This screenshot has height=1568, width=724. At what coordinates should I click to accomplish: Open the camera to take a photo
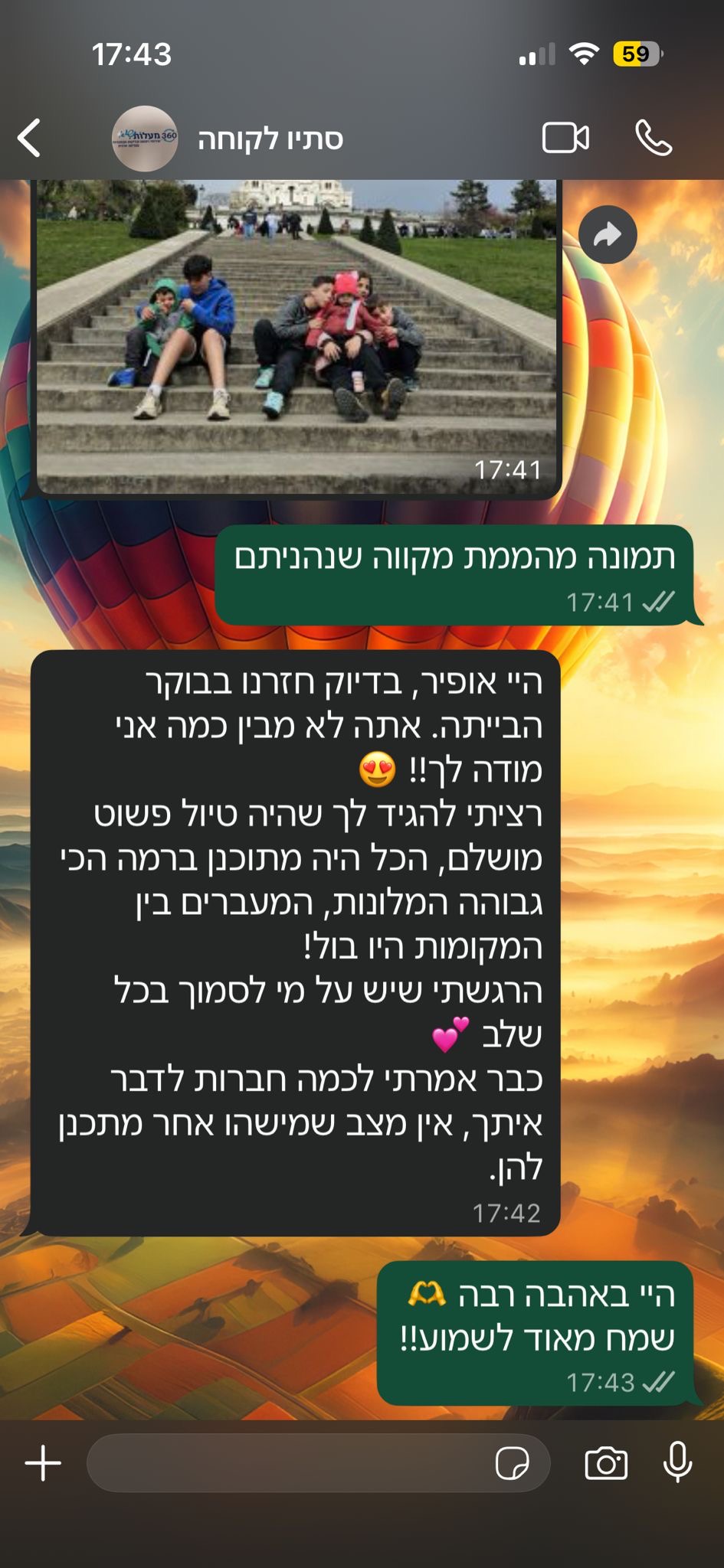606,1464
